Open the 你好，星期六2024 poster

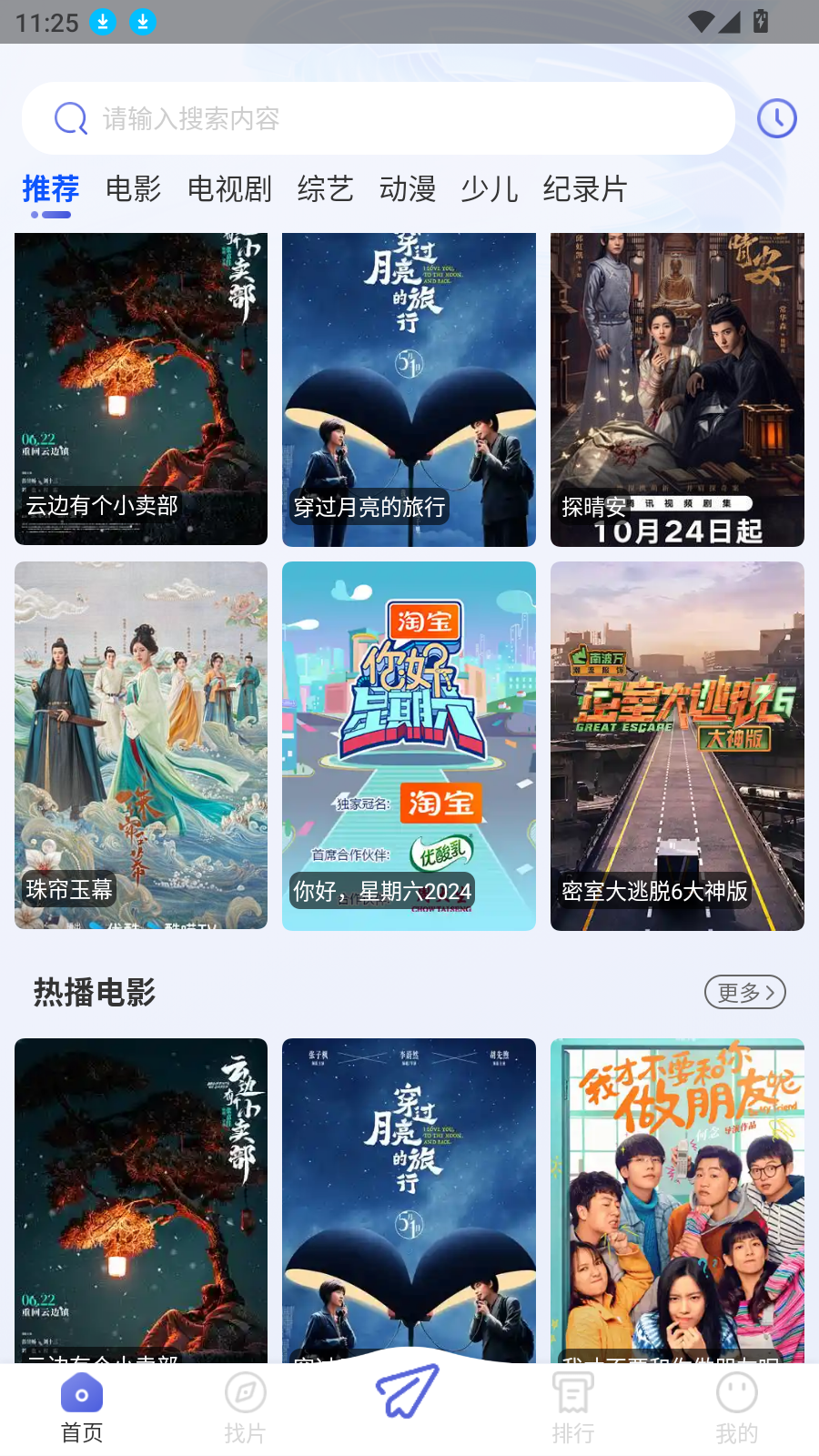click(x=409, y=746)
